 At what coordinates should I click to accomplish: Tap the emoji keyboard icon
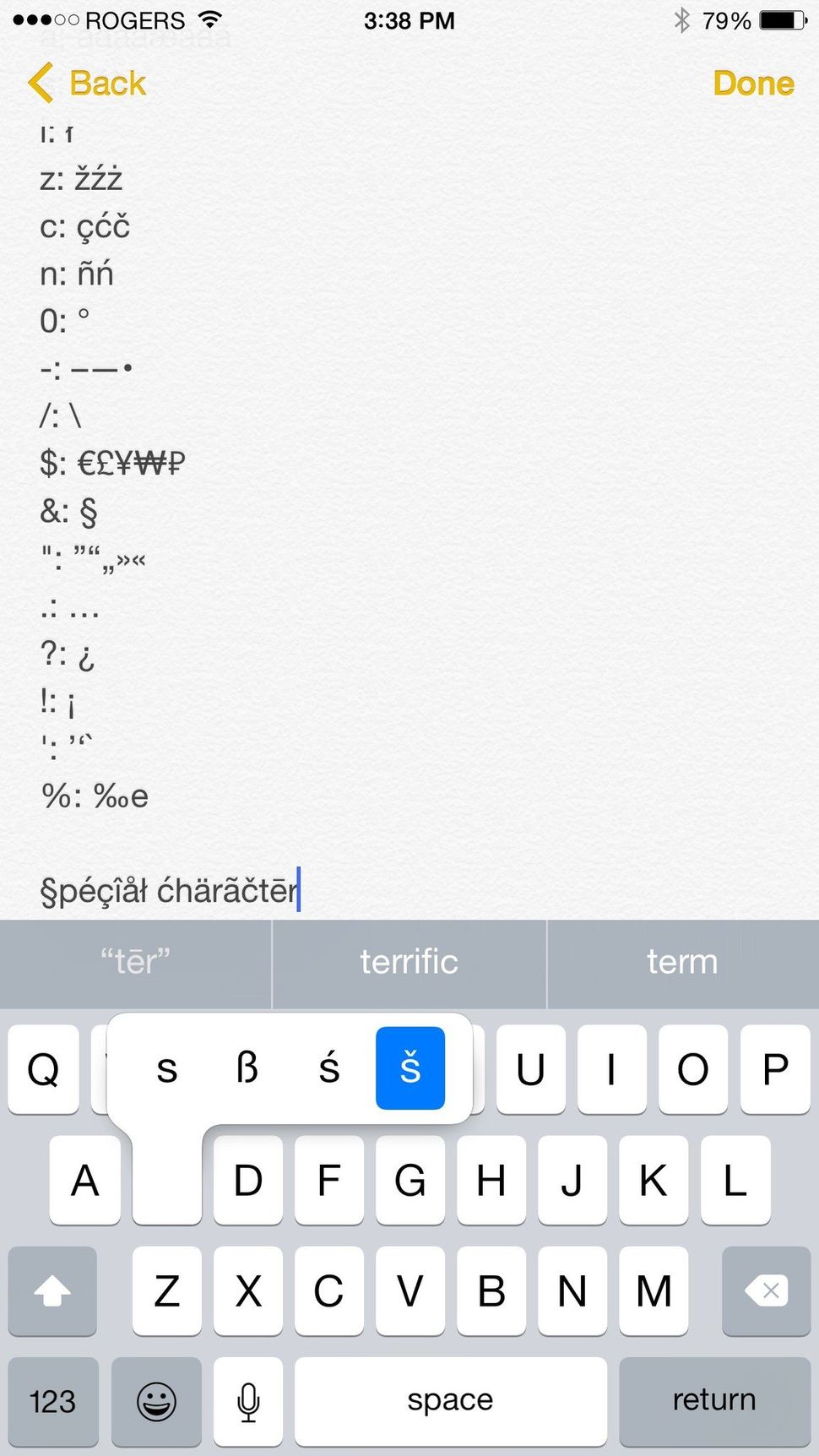tap(155, 1402)
